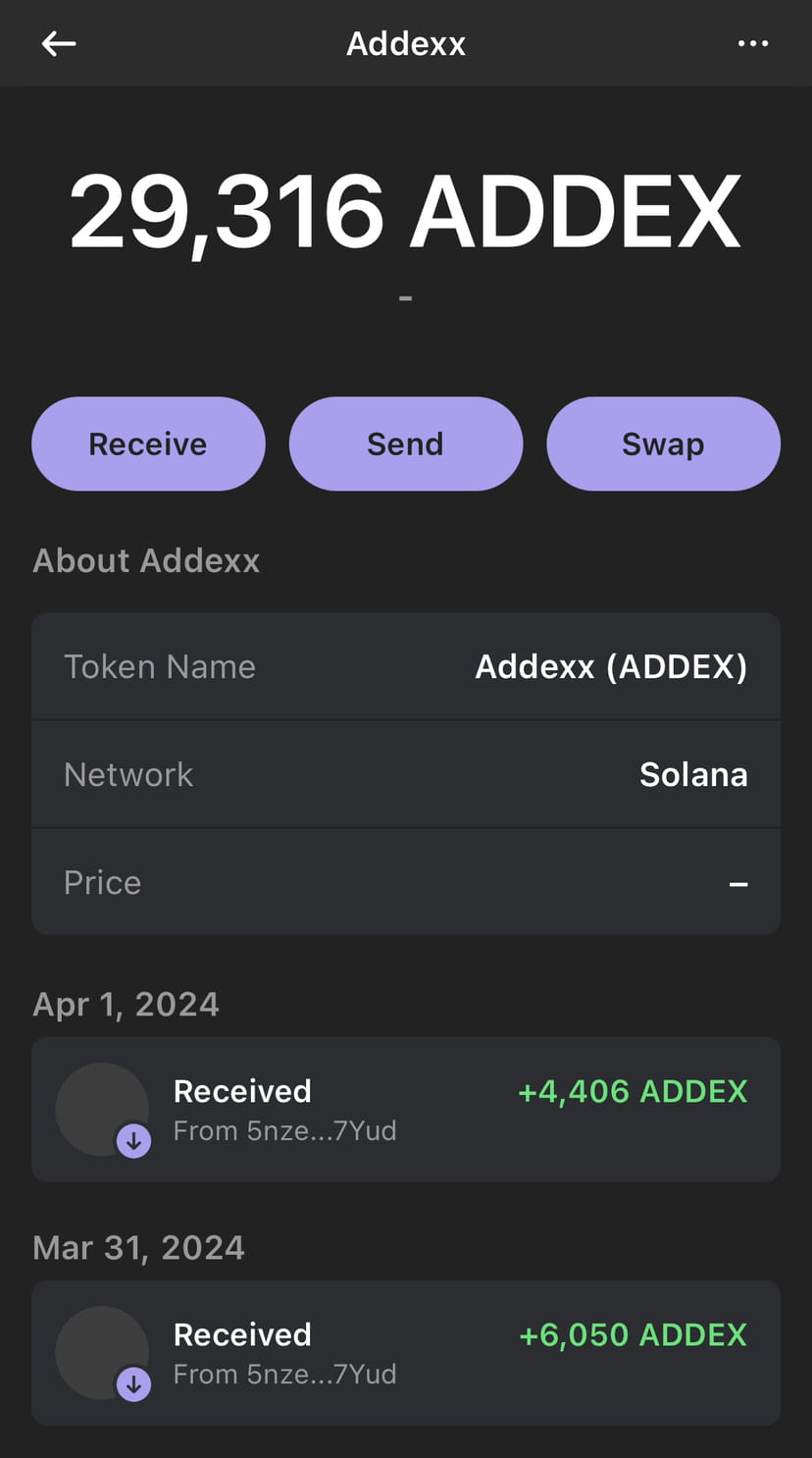Image resolution: width=812 pixels, height=1458 pixels.
Task: Open the Apr 1, 2024 transaction entry
Action: (406, 1109)
